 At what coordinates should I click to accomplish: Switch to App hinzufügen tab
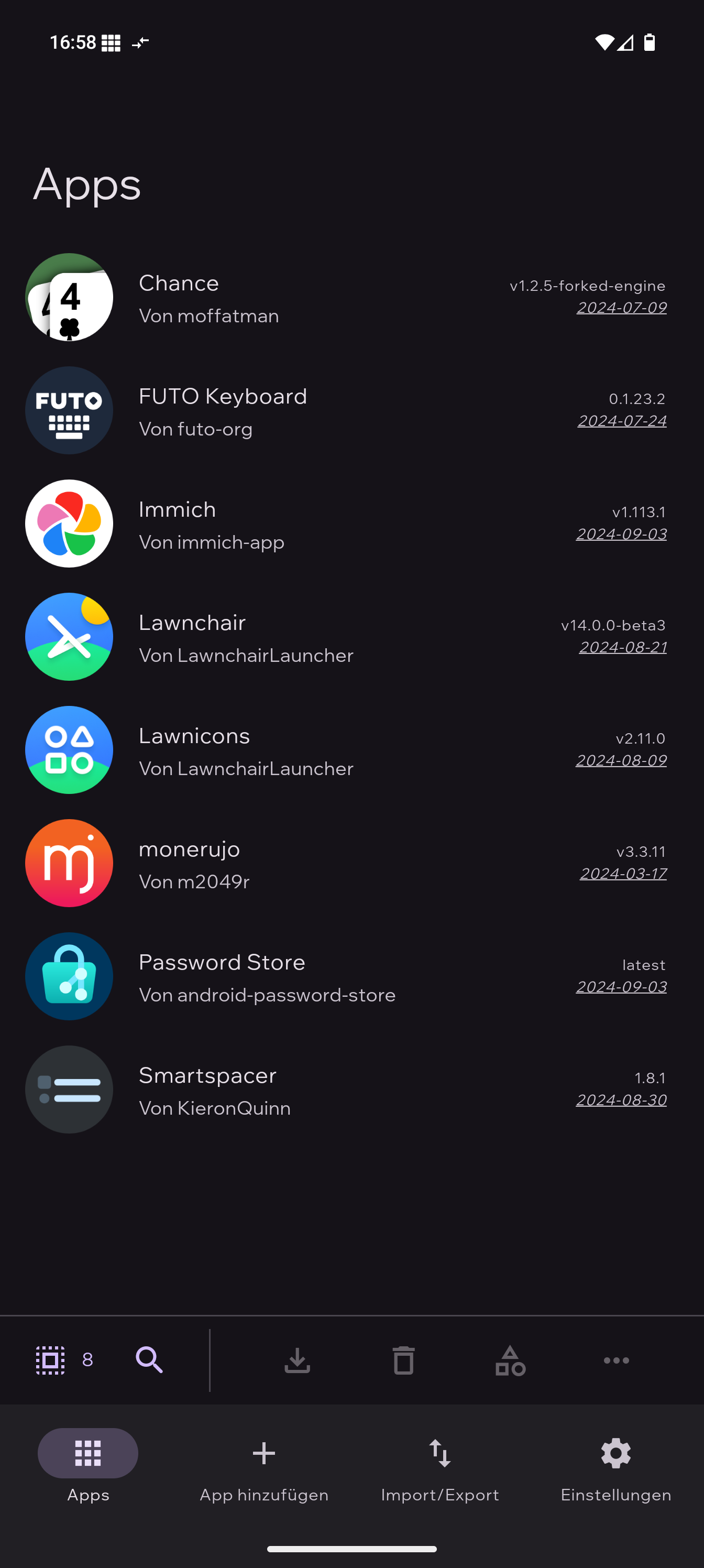click(x=264, y=1470)
